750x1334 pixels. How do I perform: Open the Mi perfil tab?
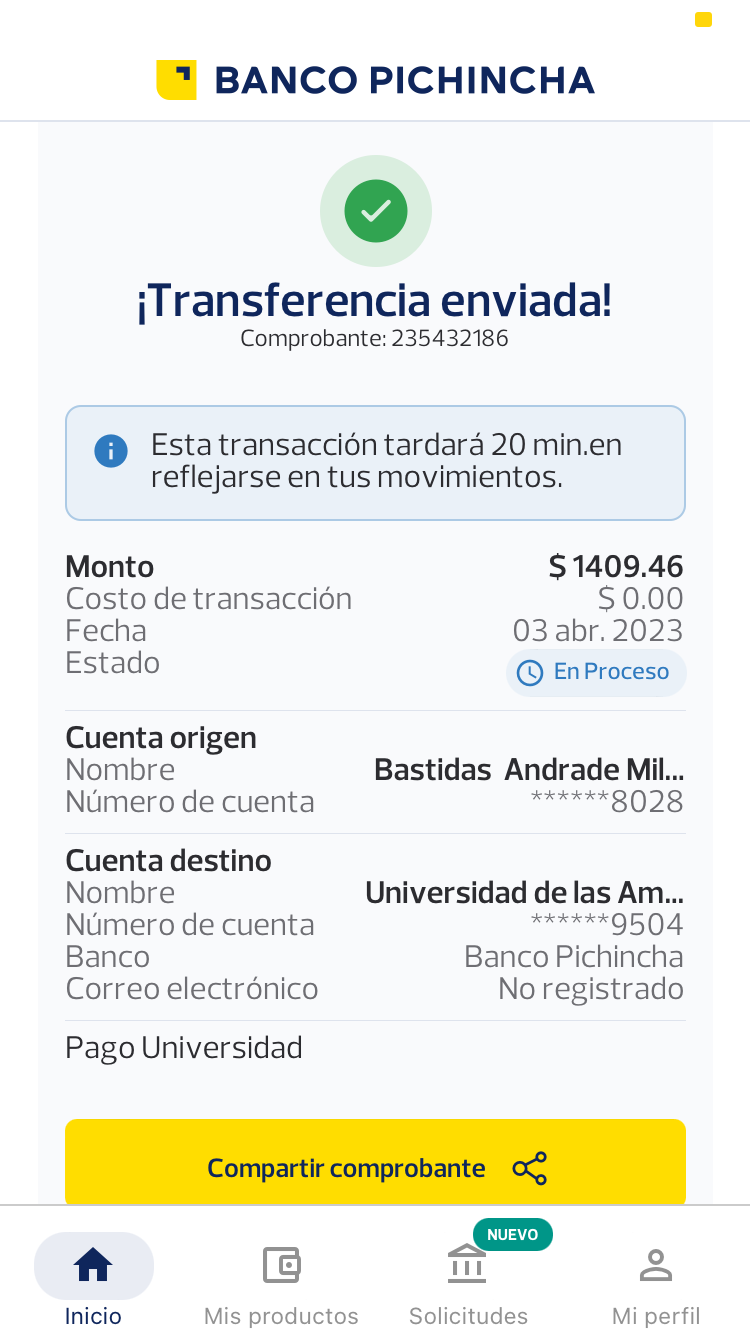656,1282
